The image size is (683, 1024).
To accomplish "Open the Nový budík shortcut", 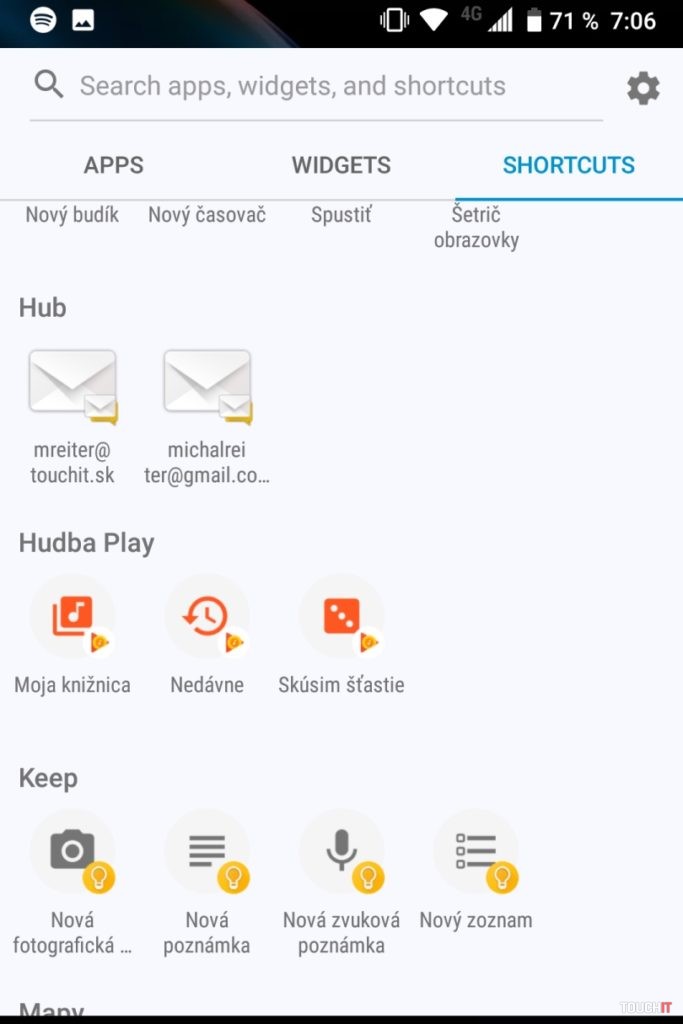I will click(72, 215).
